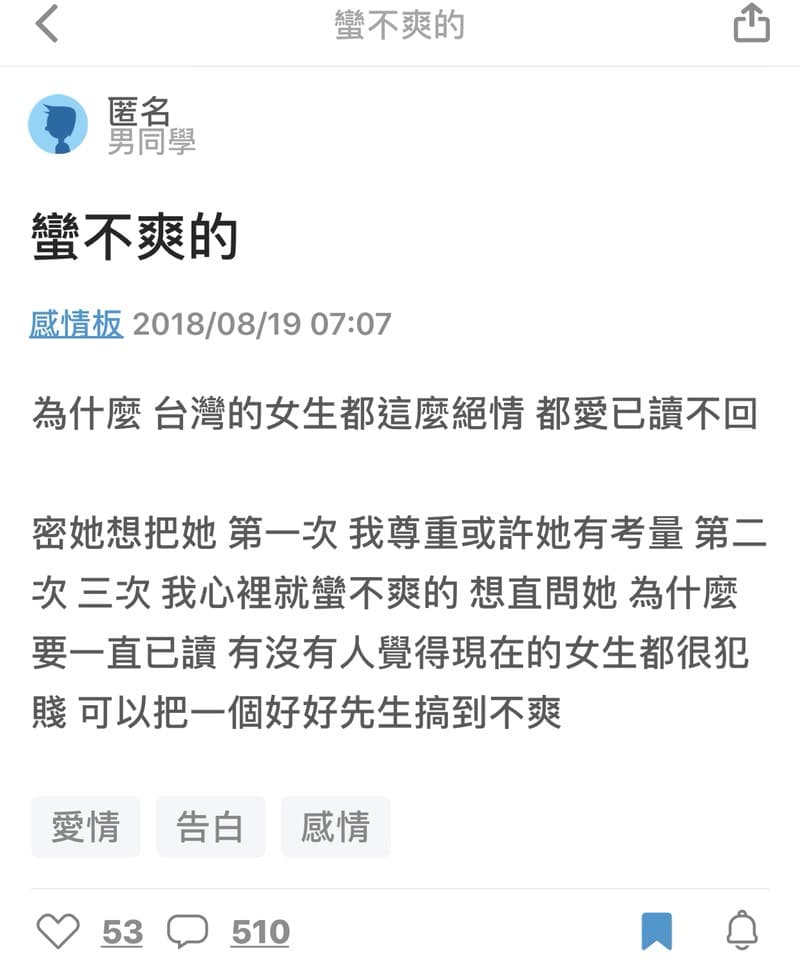
Task: Toggle the bookmark on this post
Action: point(656,932)
